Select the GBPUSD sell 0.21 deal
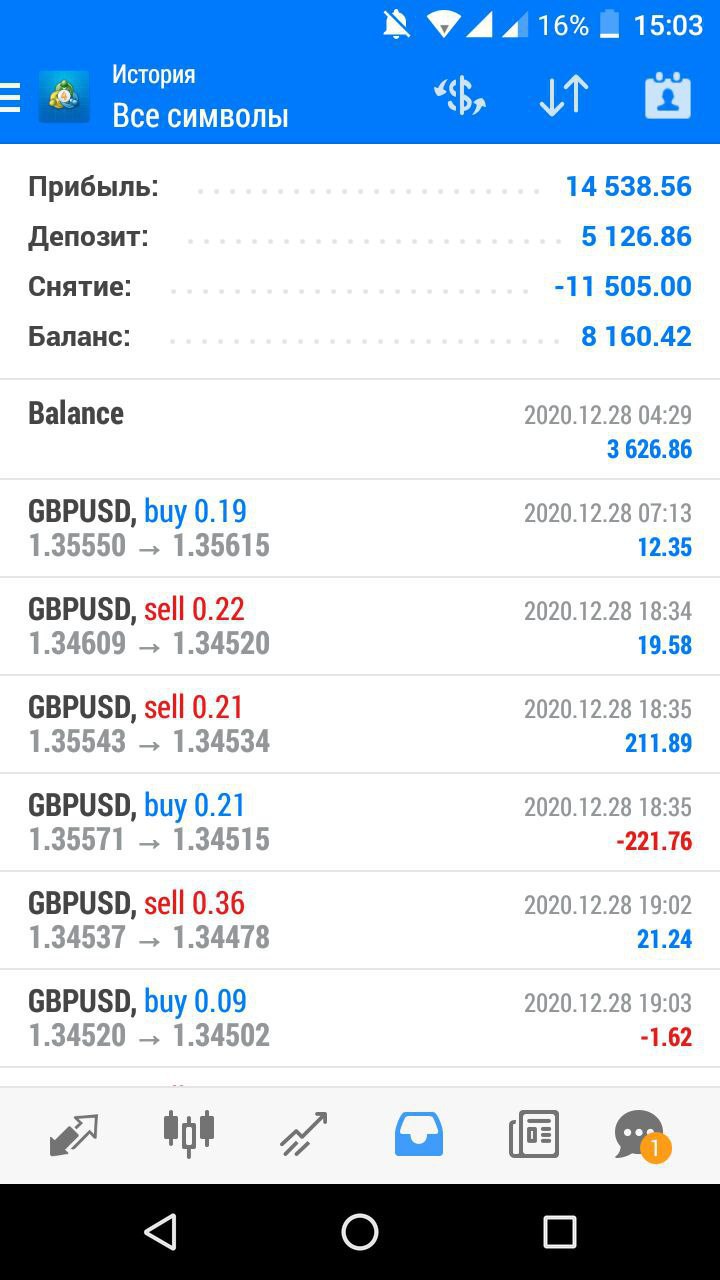This screenshot has height=1280, width=720. click(360, 724)
